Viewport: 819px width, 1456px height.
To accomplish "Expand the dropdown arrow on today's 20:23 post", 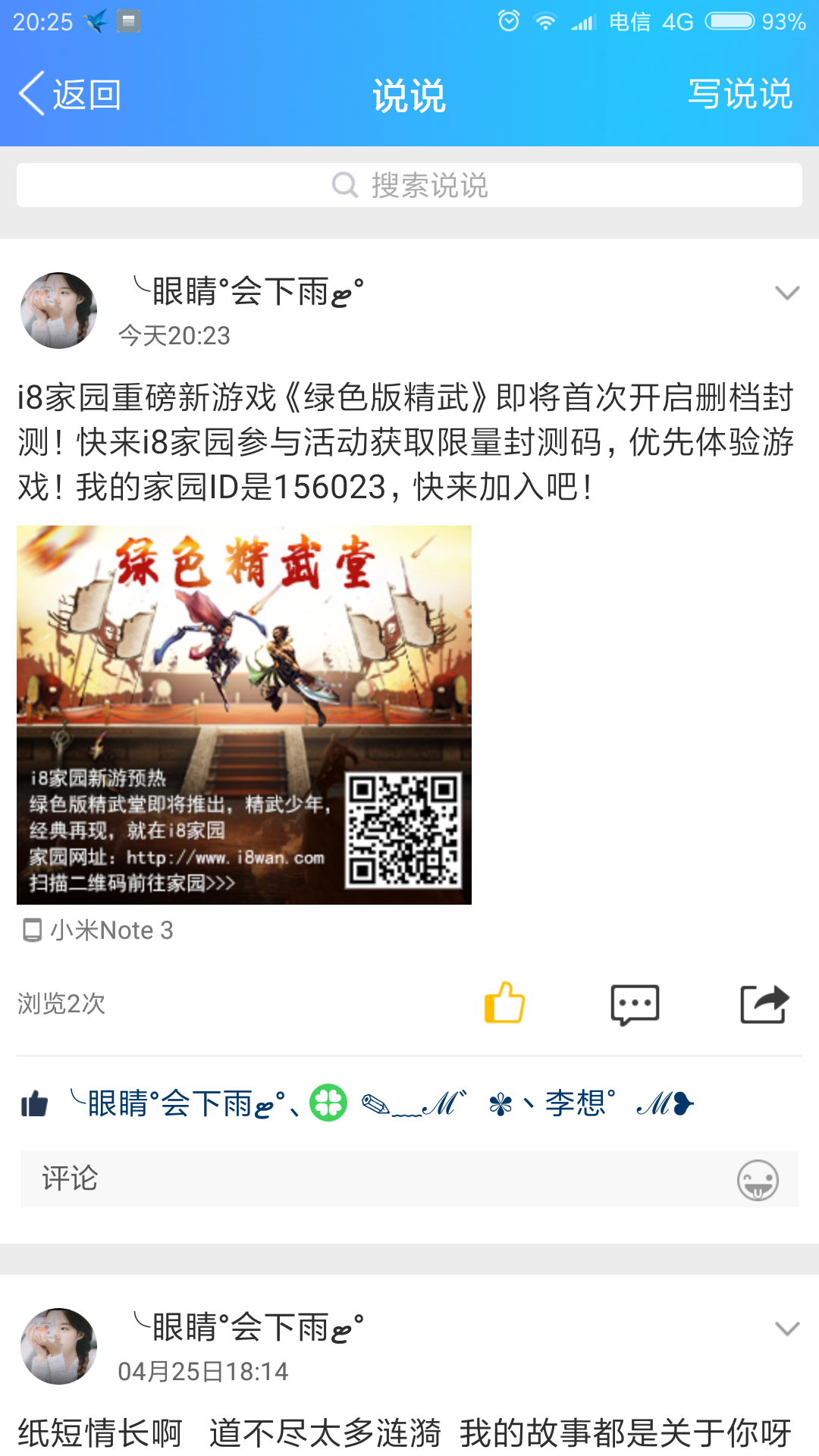I will (x=787, y=293).
